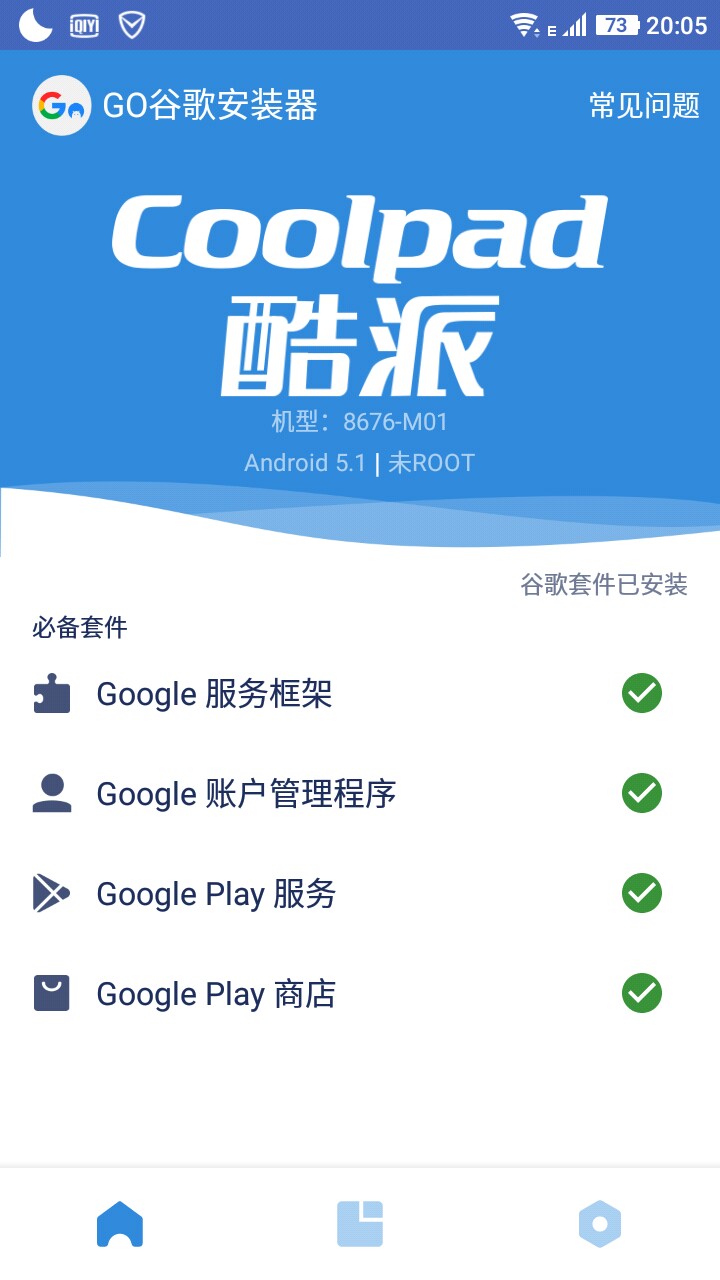Switch to the middle square-icon tab
Image resolution: width=720 pixels, height=1280 pixels.
click(x=360, y=1224)
